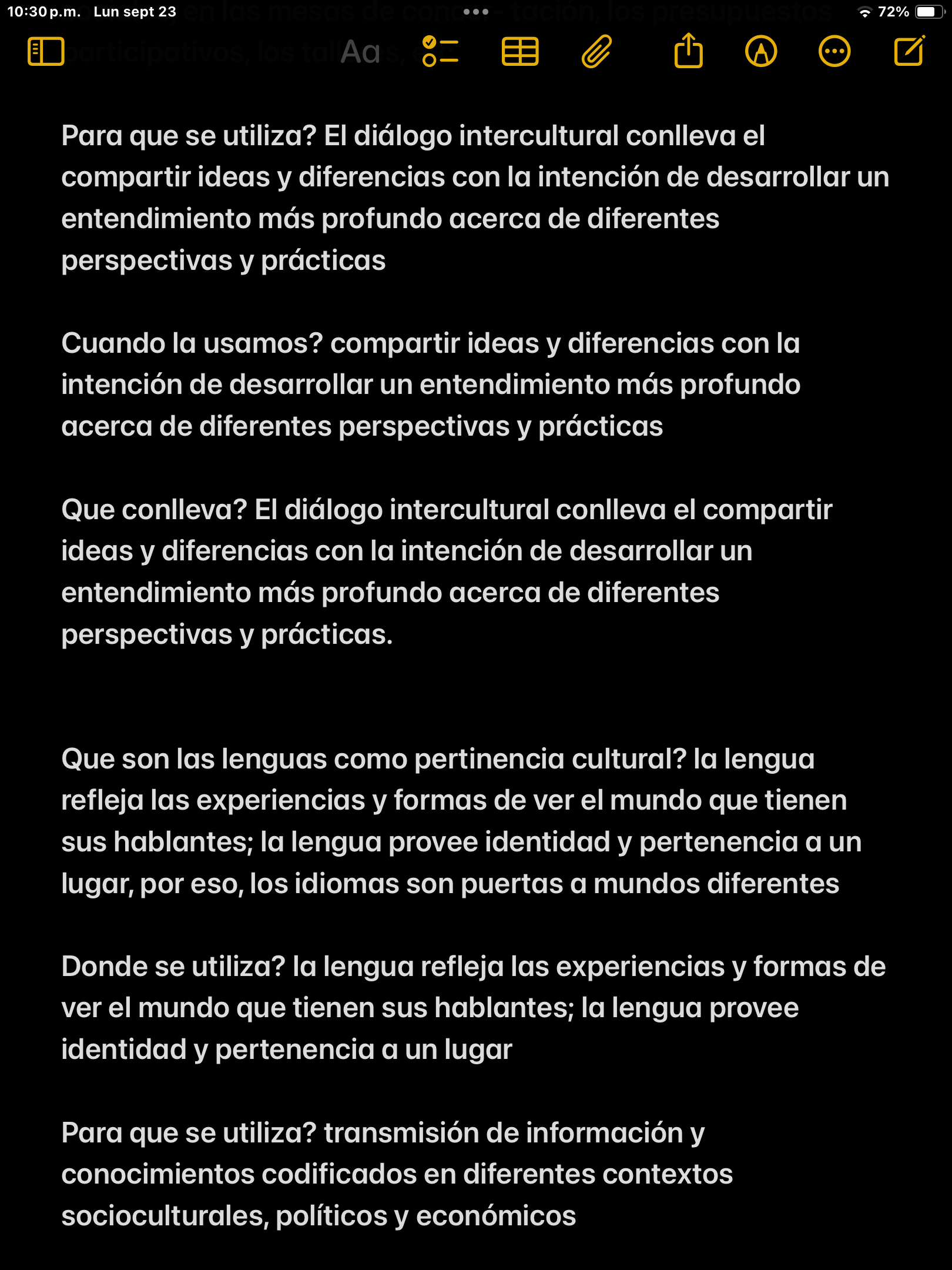Compose a new note
This screenshot has height=1270, width=952.
[909, 52]
